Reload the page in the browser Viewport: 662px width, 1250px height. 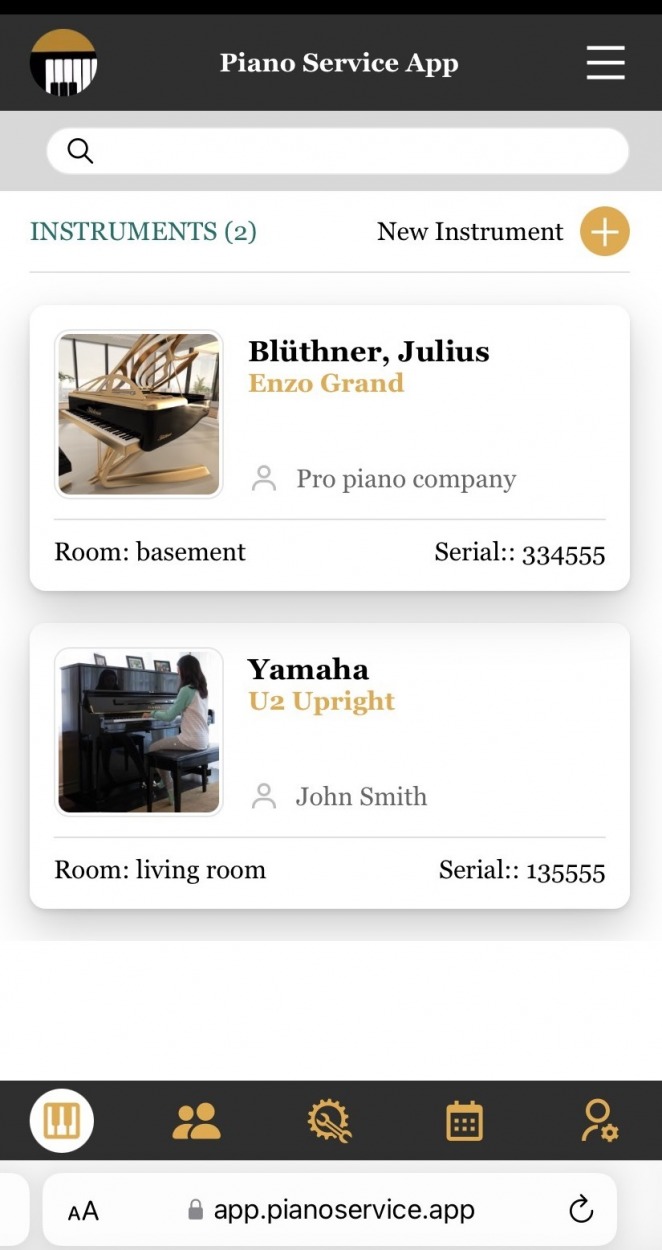pos(581,1210)
